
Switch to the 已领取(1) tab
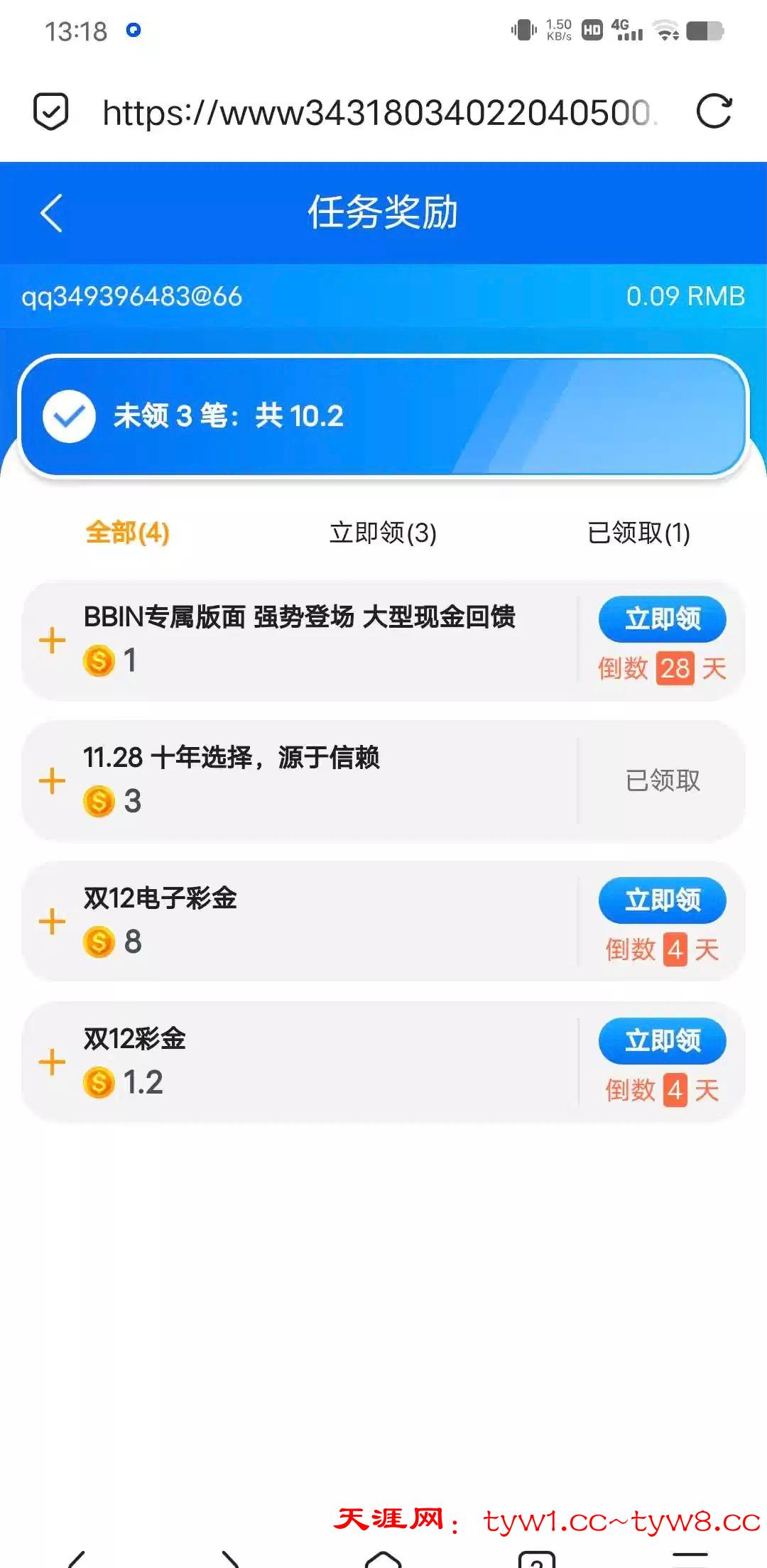tap(638, 533)
